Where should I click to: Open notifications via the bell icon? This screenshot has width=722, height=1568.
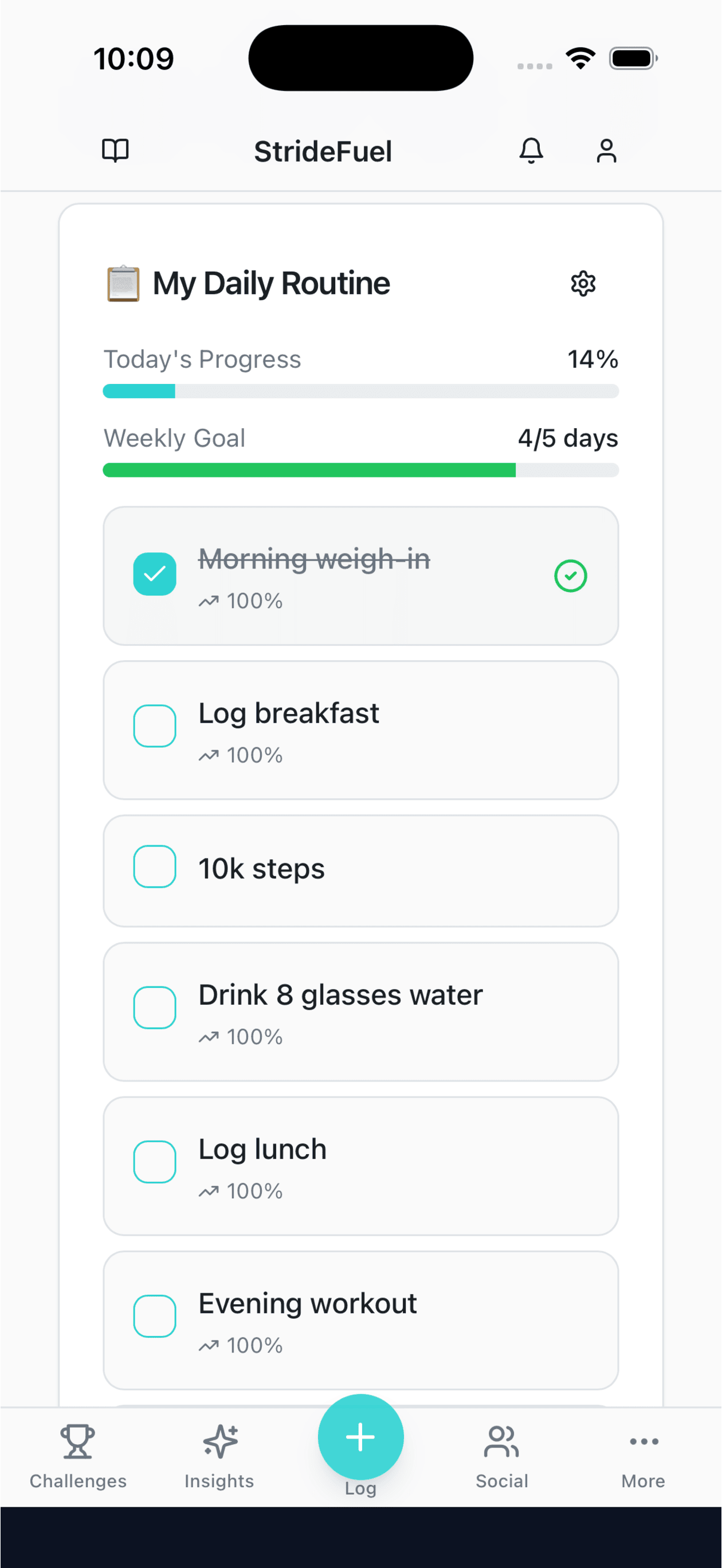[x=531, y=150]
